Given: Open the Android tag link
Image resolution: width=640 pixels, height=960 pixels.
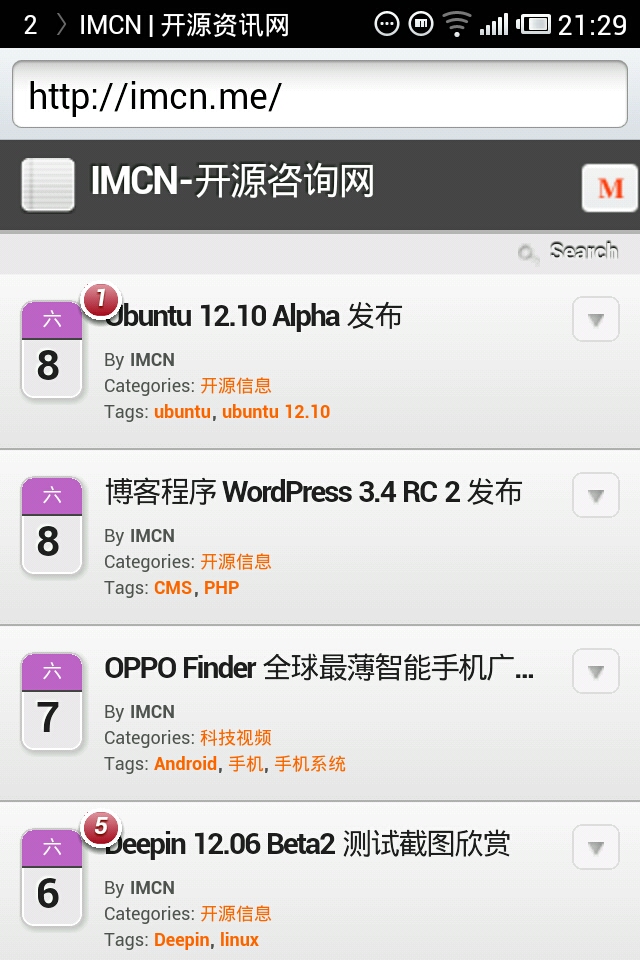Looking at the screenshot, I should pyautogui.click(x=185, y=764).
